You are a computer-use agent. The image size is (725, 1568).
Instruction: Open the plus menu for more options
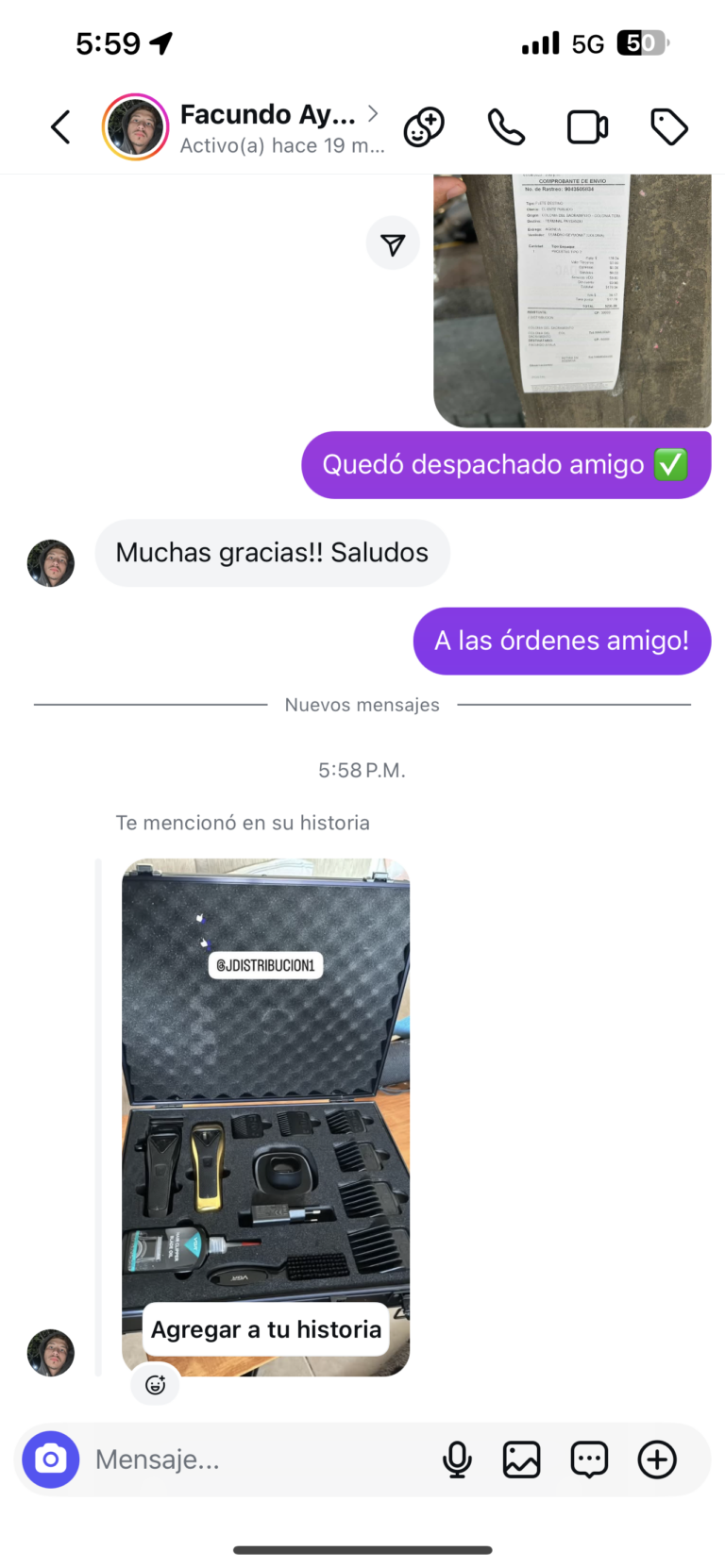coord(657,1460)
